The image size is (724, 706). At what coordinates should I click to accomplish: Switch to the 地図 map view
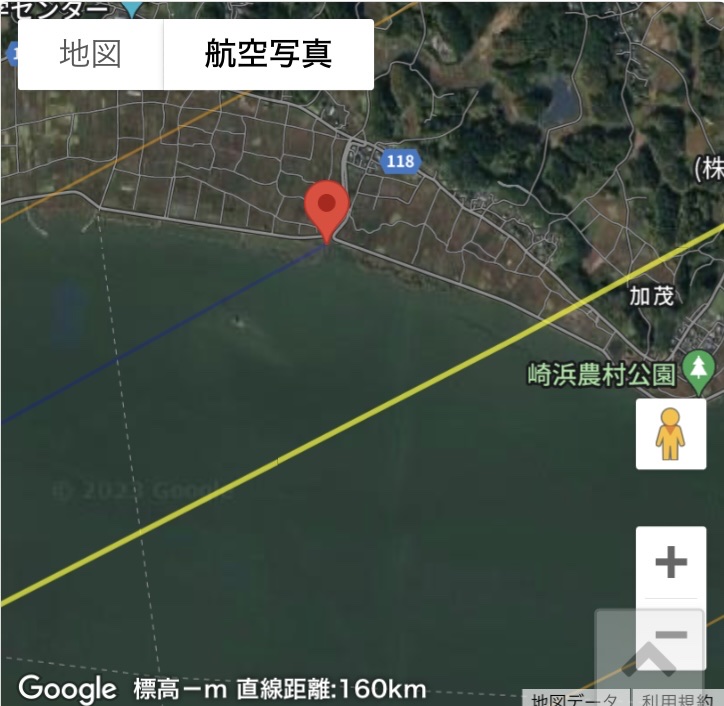point(90,54)
